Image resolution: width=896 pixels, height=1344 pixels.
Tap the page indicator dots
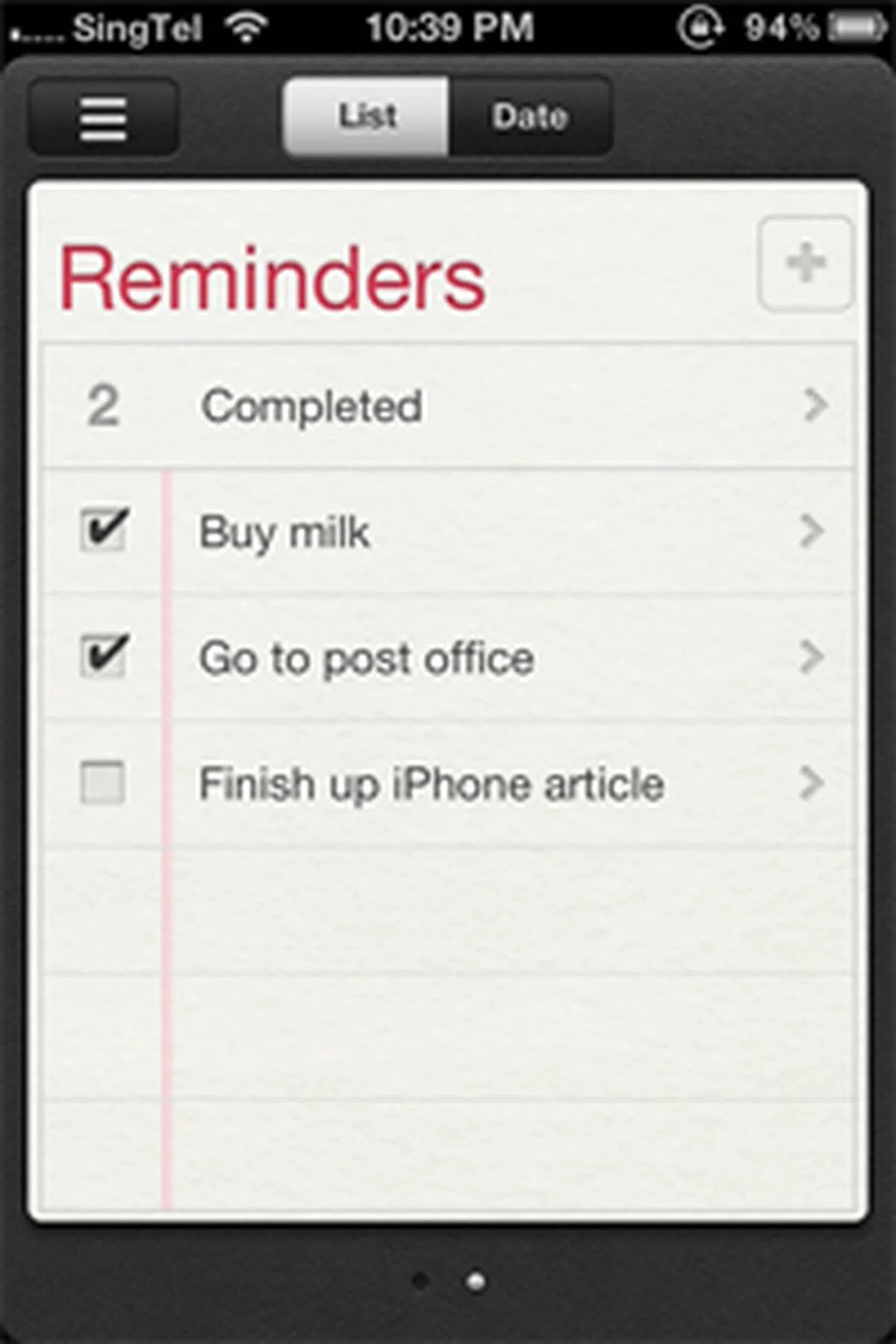448,1281
